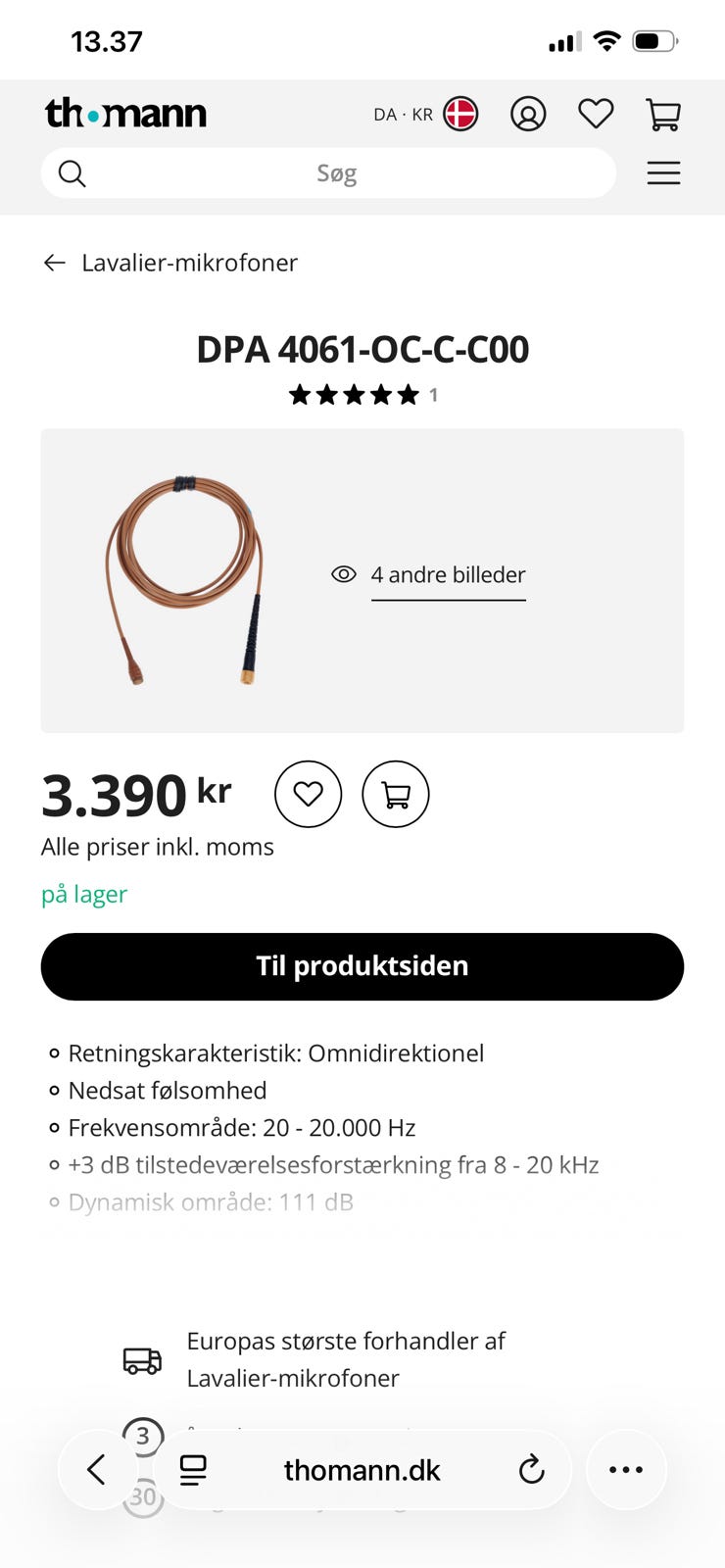Add product to cart with circular basket button

(x=396, y=795)
